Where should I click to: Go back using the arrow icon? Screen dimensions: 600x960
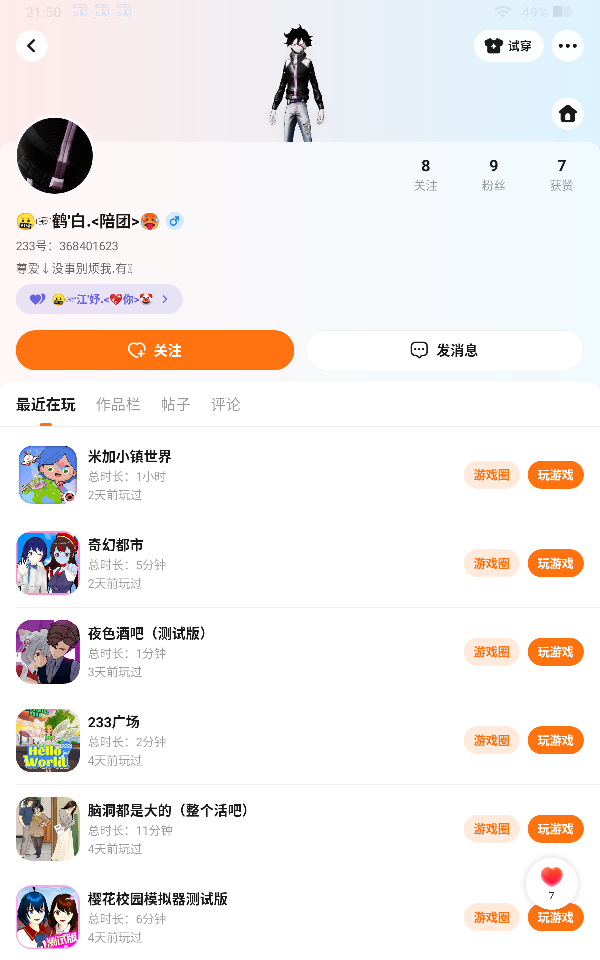tap(32, 46)
